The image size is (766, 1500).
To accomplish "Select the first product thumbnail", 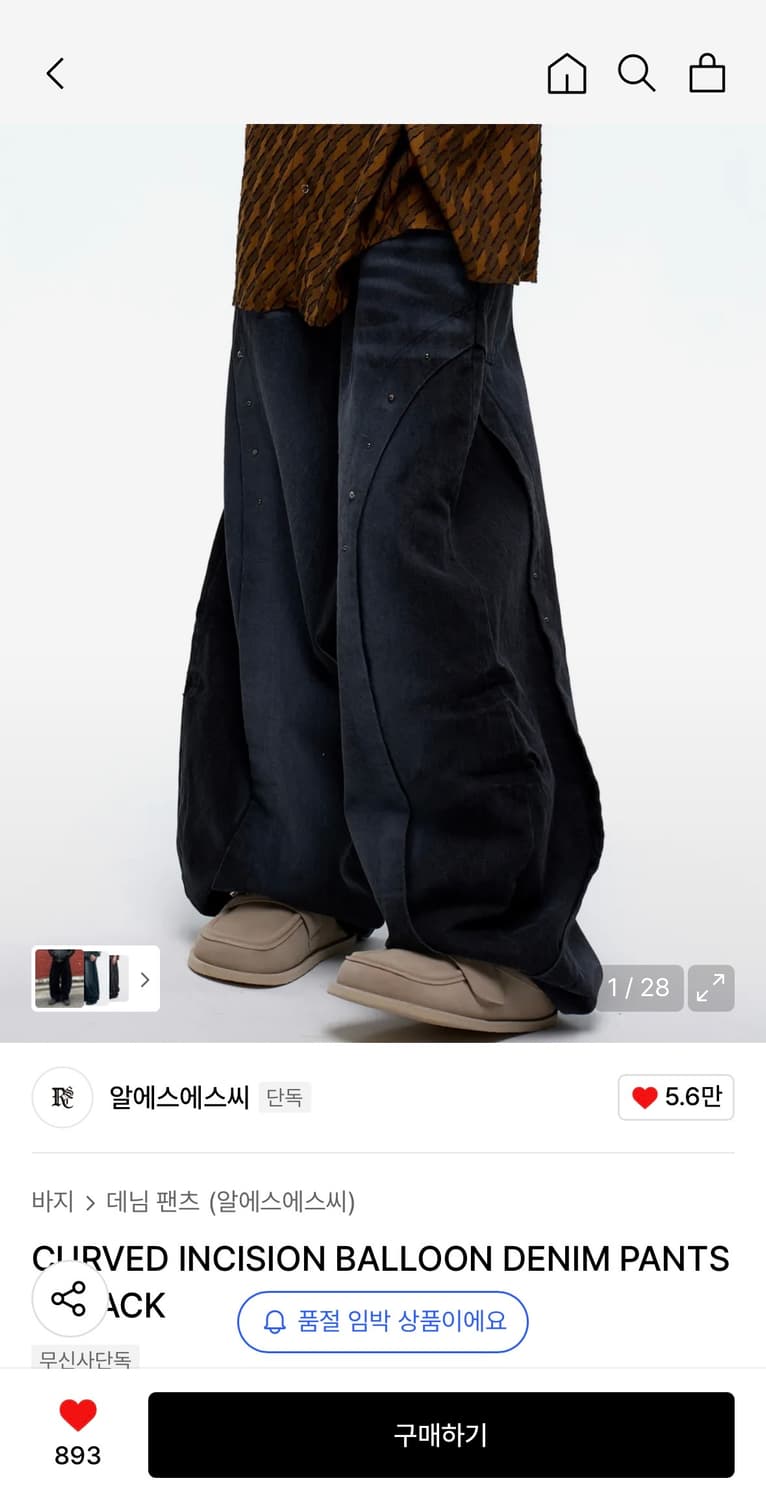I will pyautogui.click(x=62, y=979).
